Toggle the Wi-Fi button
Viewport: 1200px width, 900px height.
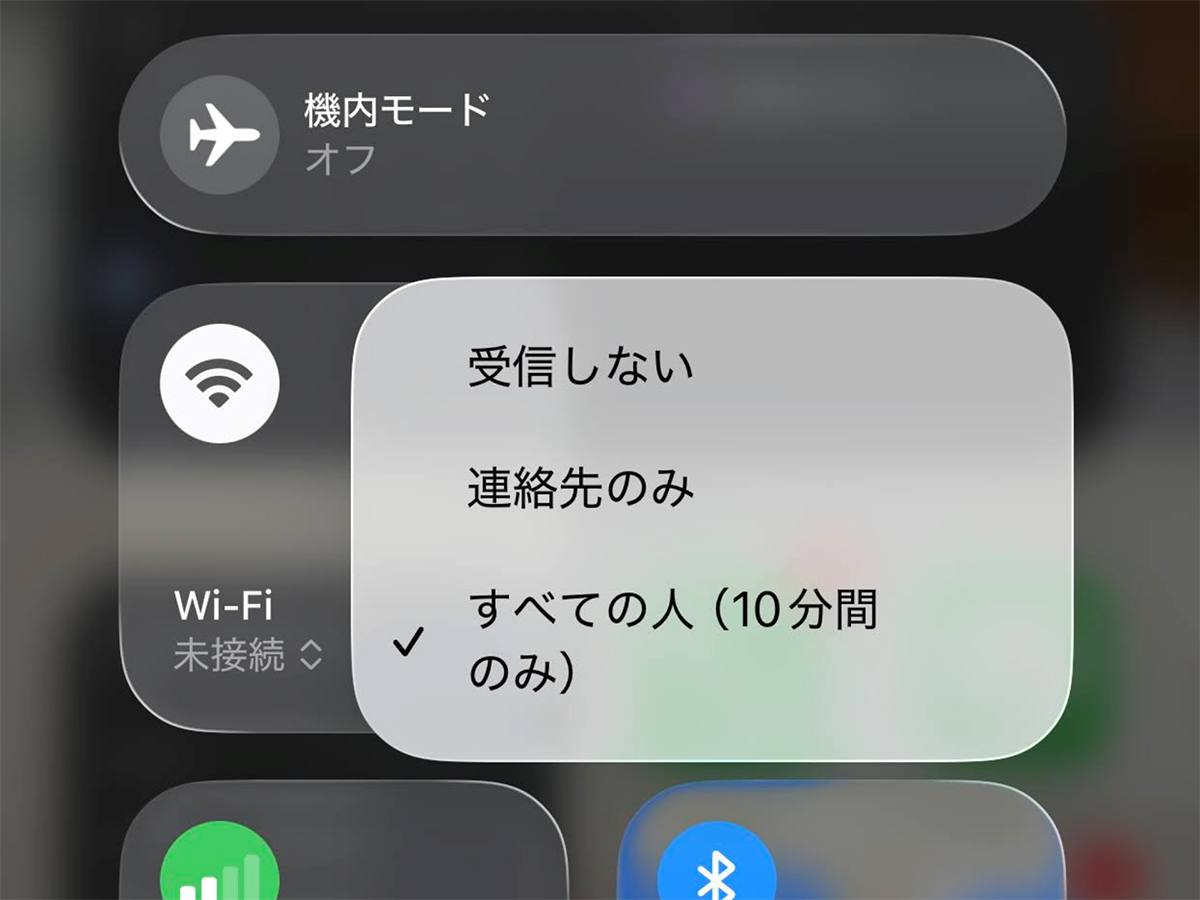click(219, 383)
